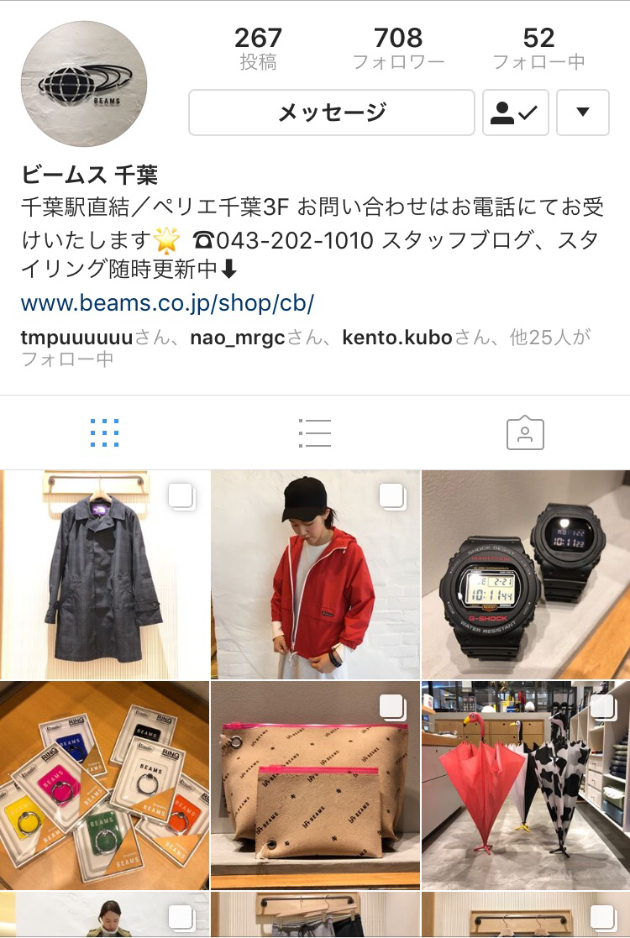Open the www.beams.co.jp/shop/cb/ link
The height and width of the screenshot is (938, 630).
pos(167,302)
